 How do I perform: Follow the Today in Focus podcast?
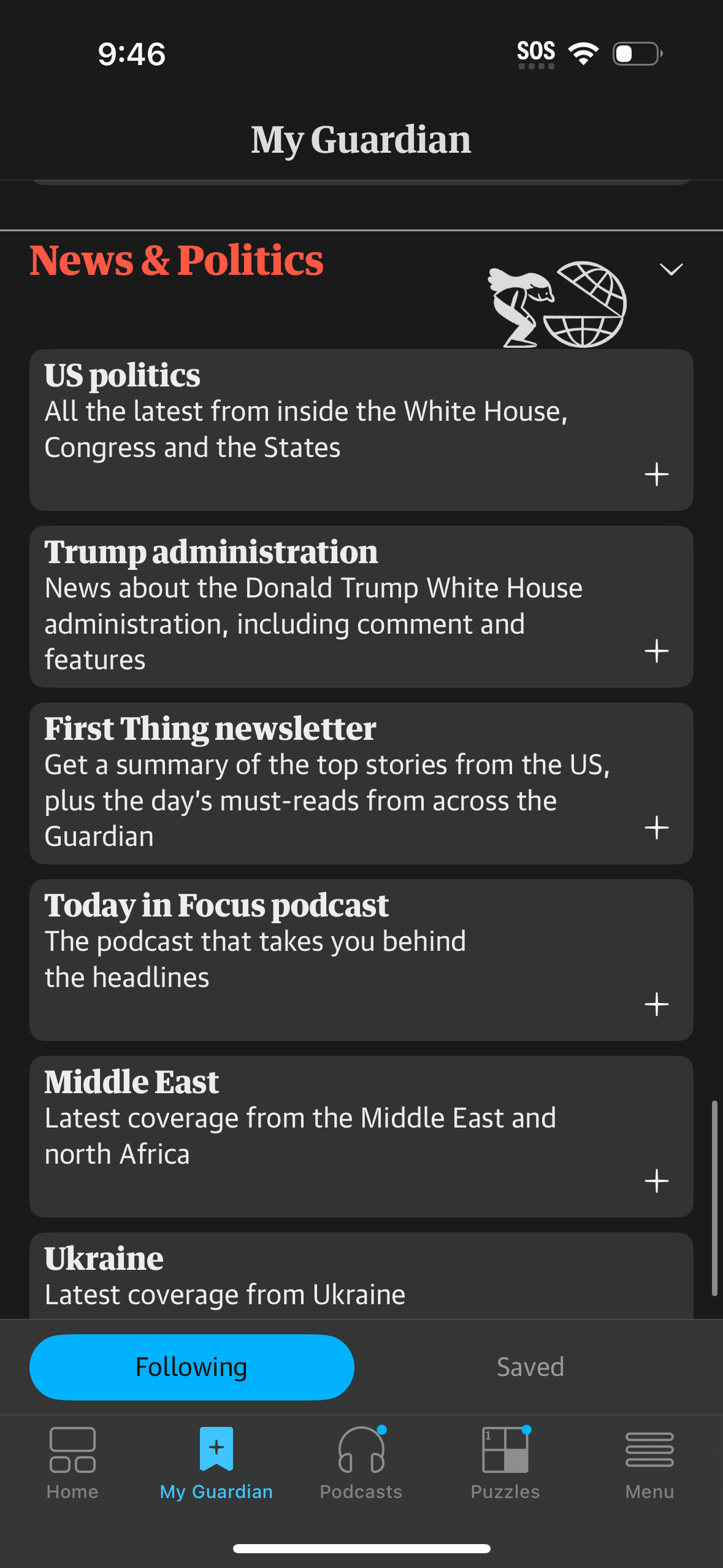click(x=657, y=1004)
